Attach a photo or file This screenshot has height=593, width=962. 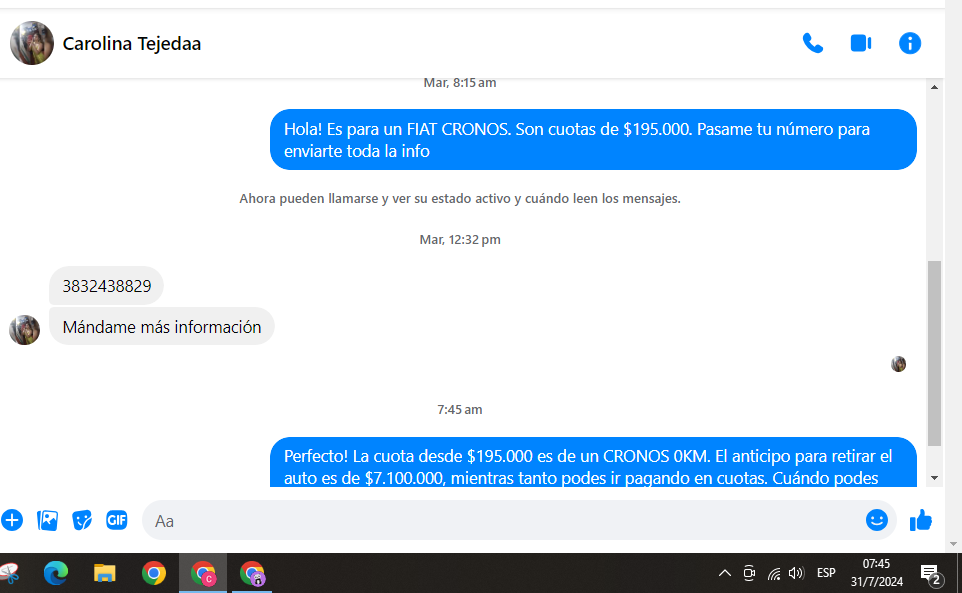click(x=47, y=520)
